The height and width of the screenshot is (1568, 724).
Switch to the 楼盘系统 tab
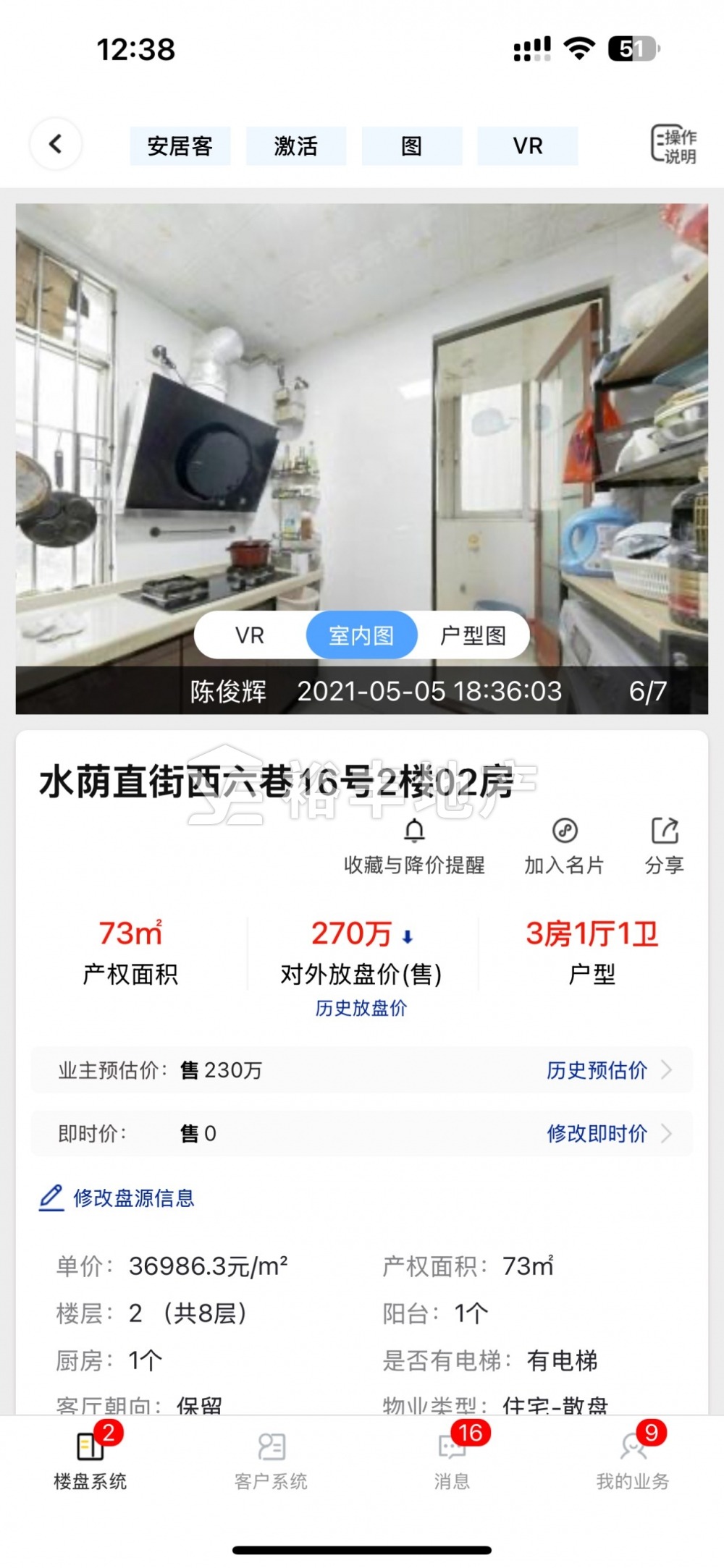click(x=90, y=1459)
